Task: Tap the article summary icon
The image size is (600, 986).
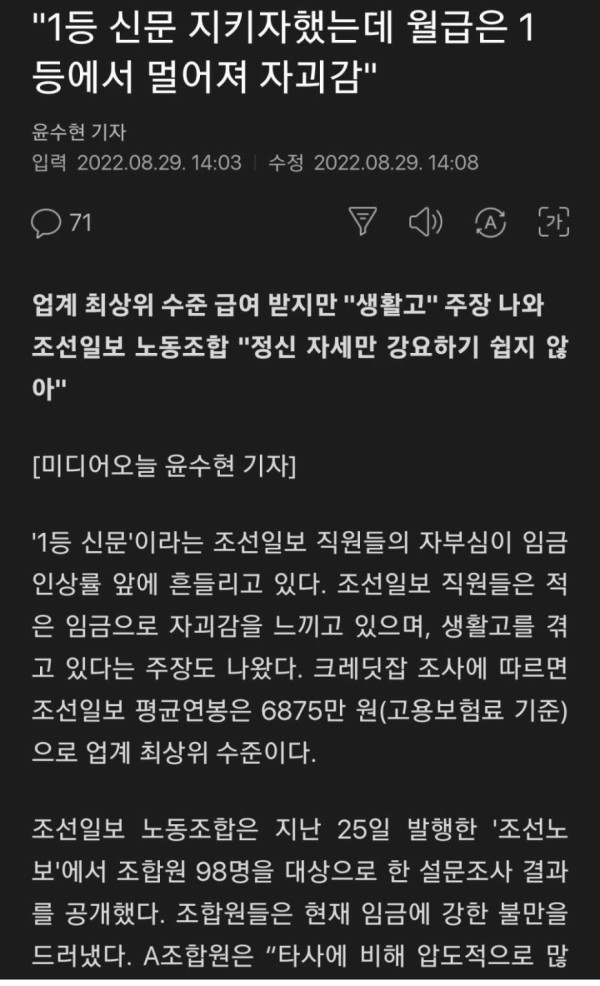Action: 362,221
